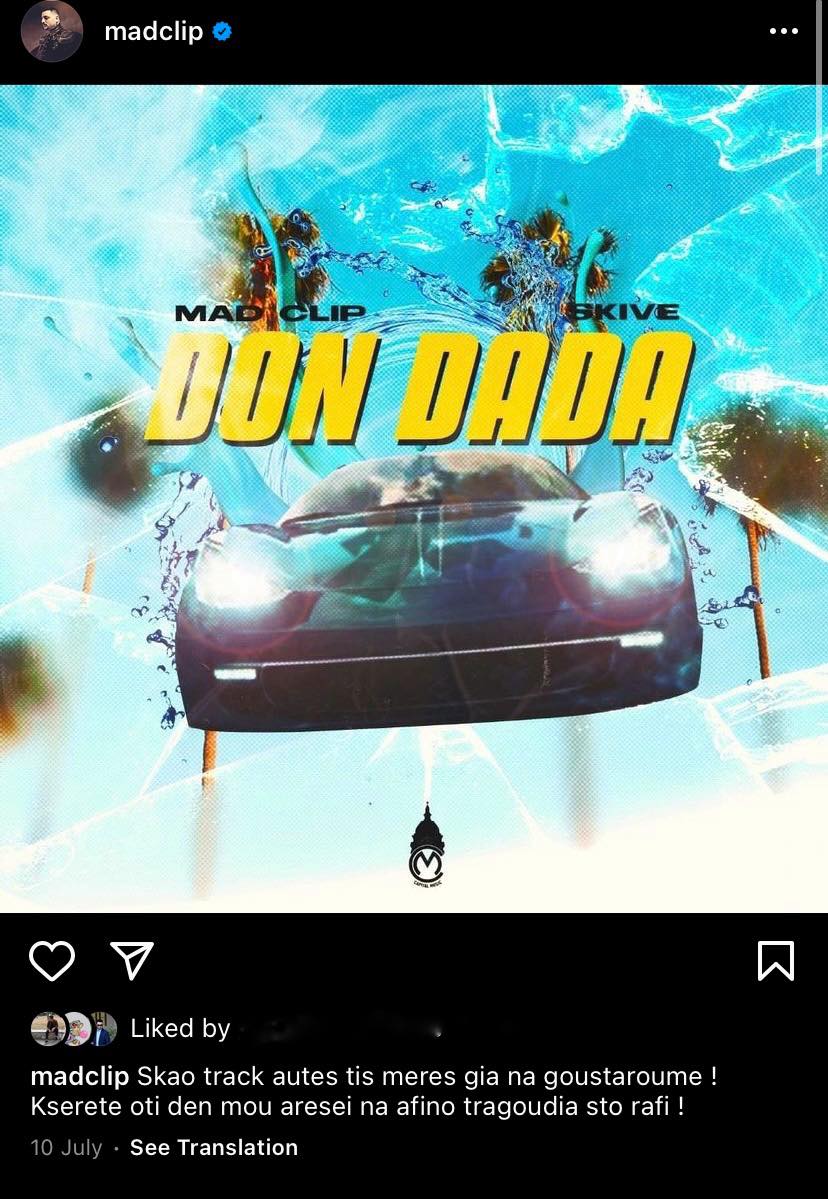Viewport: 828px width, 1199px height.
Task: Like this post with the heart
Action: pyautogui.click(x=52, y=961)
